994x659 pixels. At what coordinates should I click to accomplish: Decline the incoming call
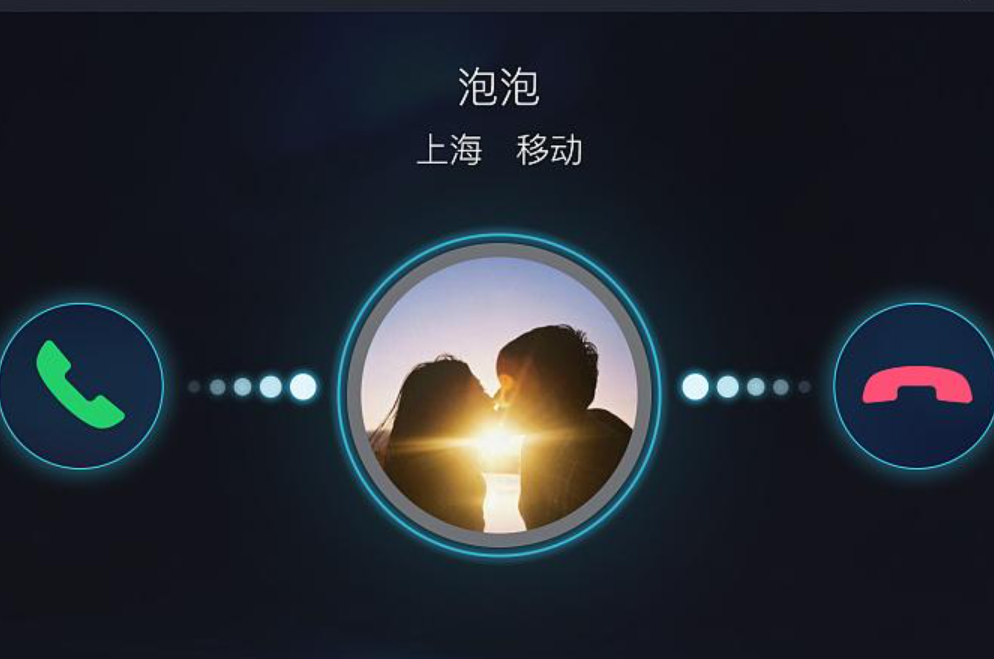[x=916, y=385]
